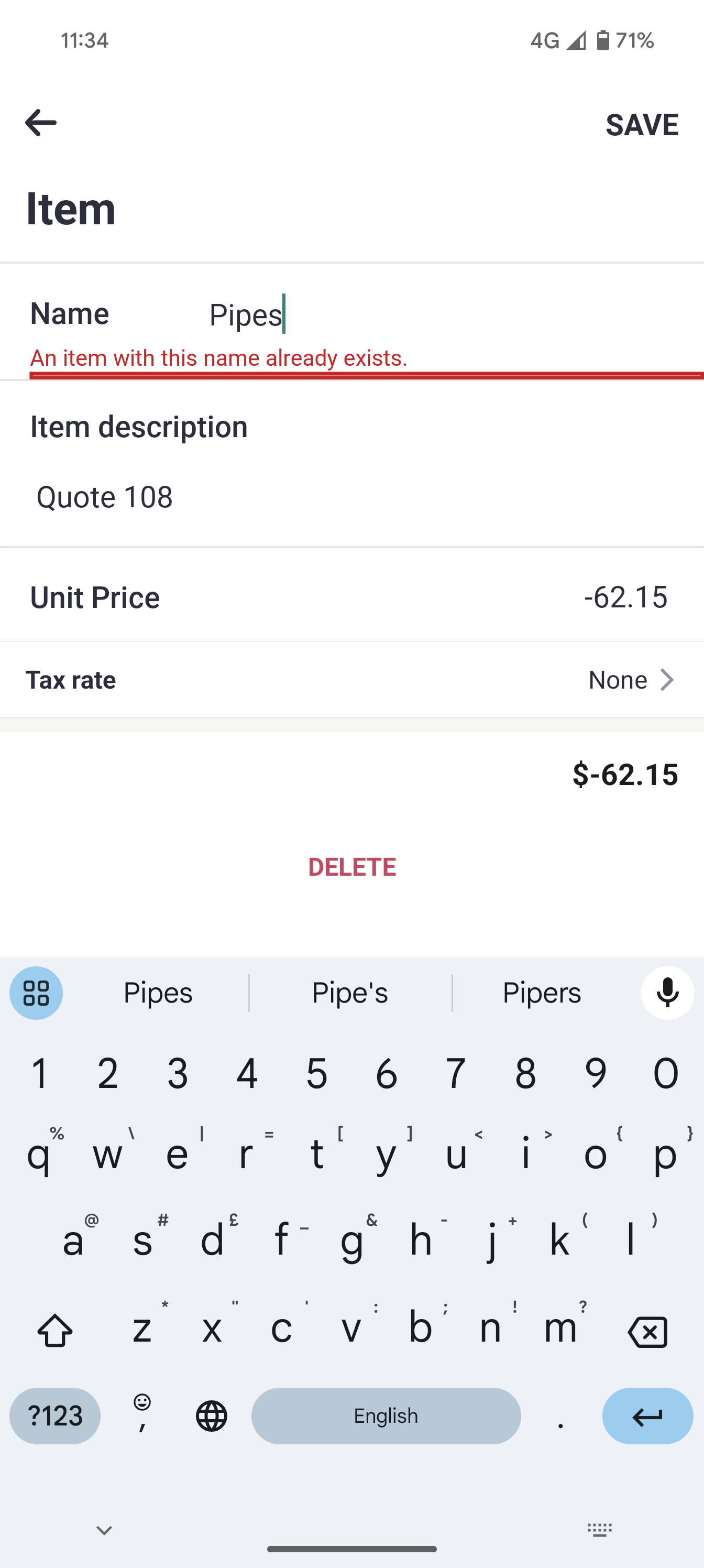Start voice typing with the microphone

(x=667, y=993)
